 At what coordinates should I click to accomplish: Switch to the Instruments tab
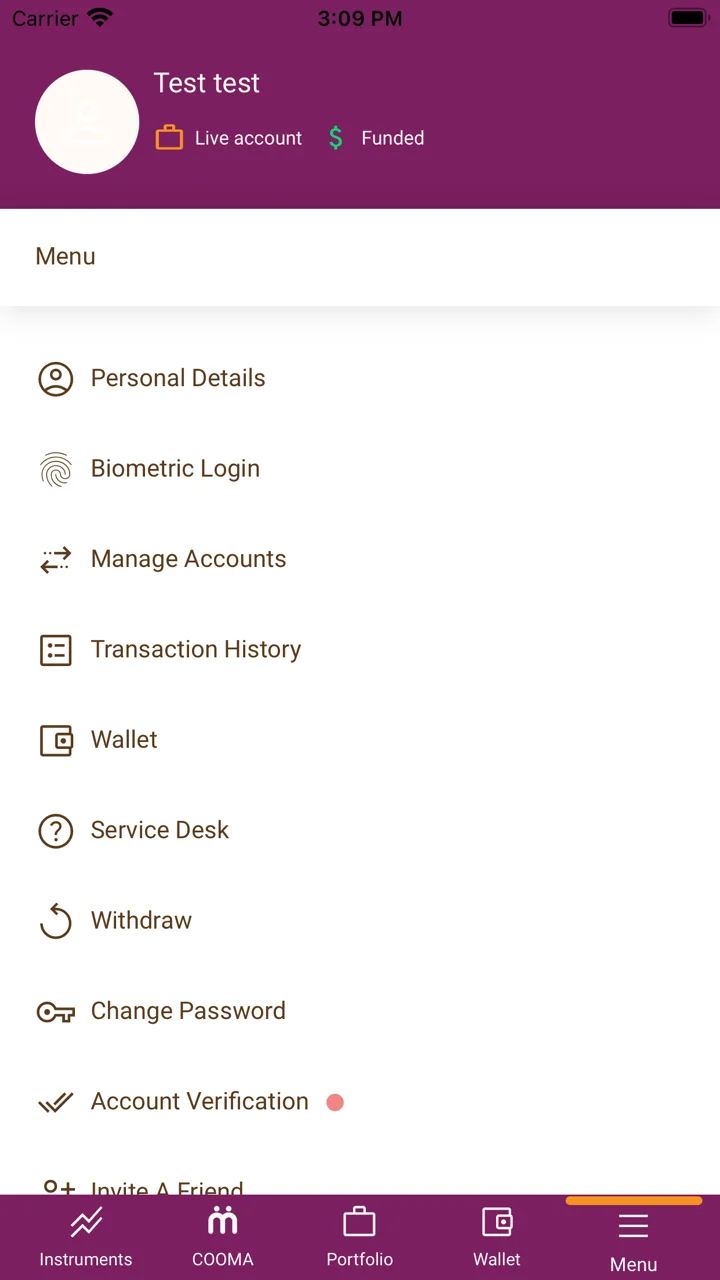pyautogui.click(x=86, y=1237)
